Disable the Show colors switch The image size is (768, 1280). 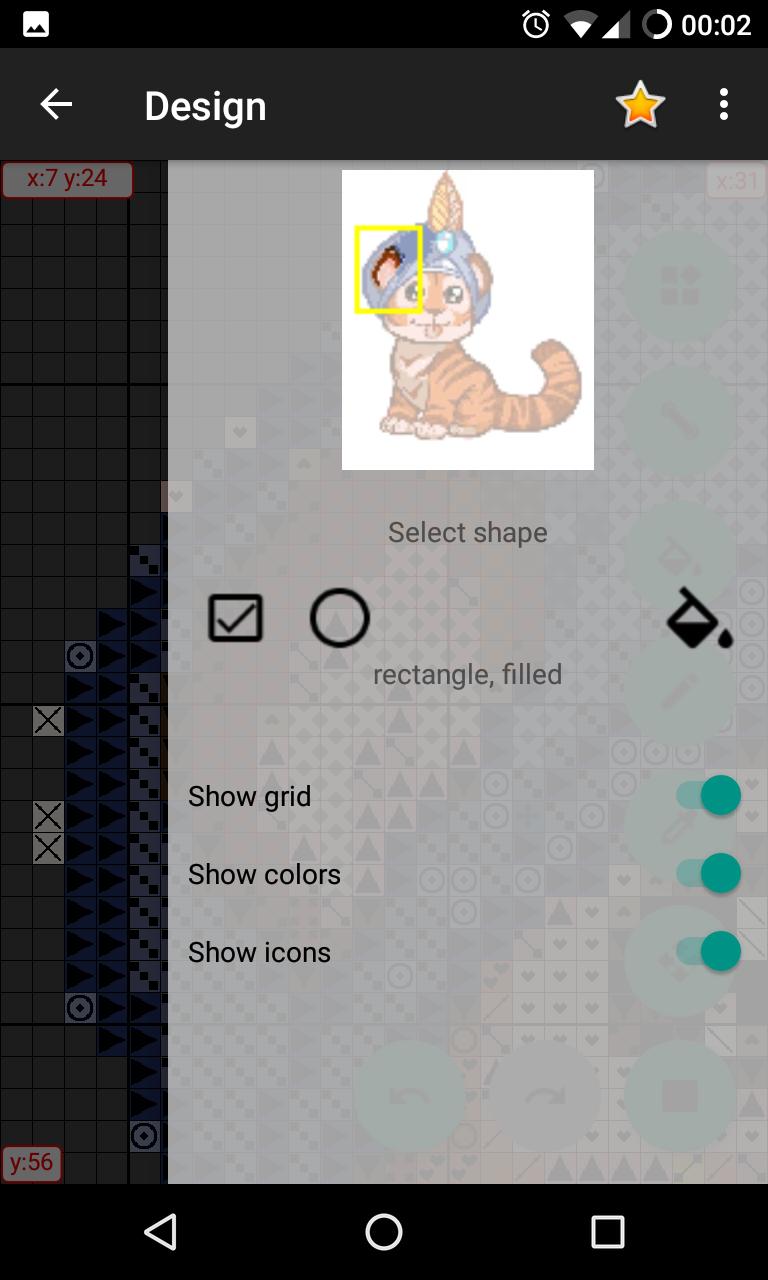tap(710, 873)
